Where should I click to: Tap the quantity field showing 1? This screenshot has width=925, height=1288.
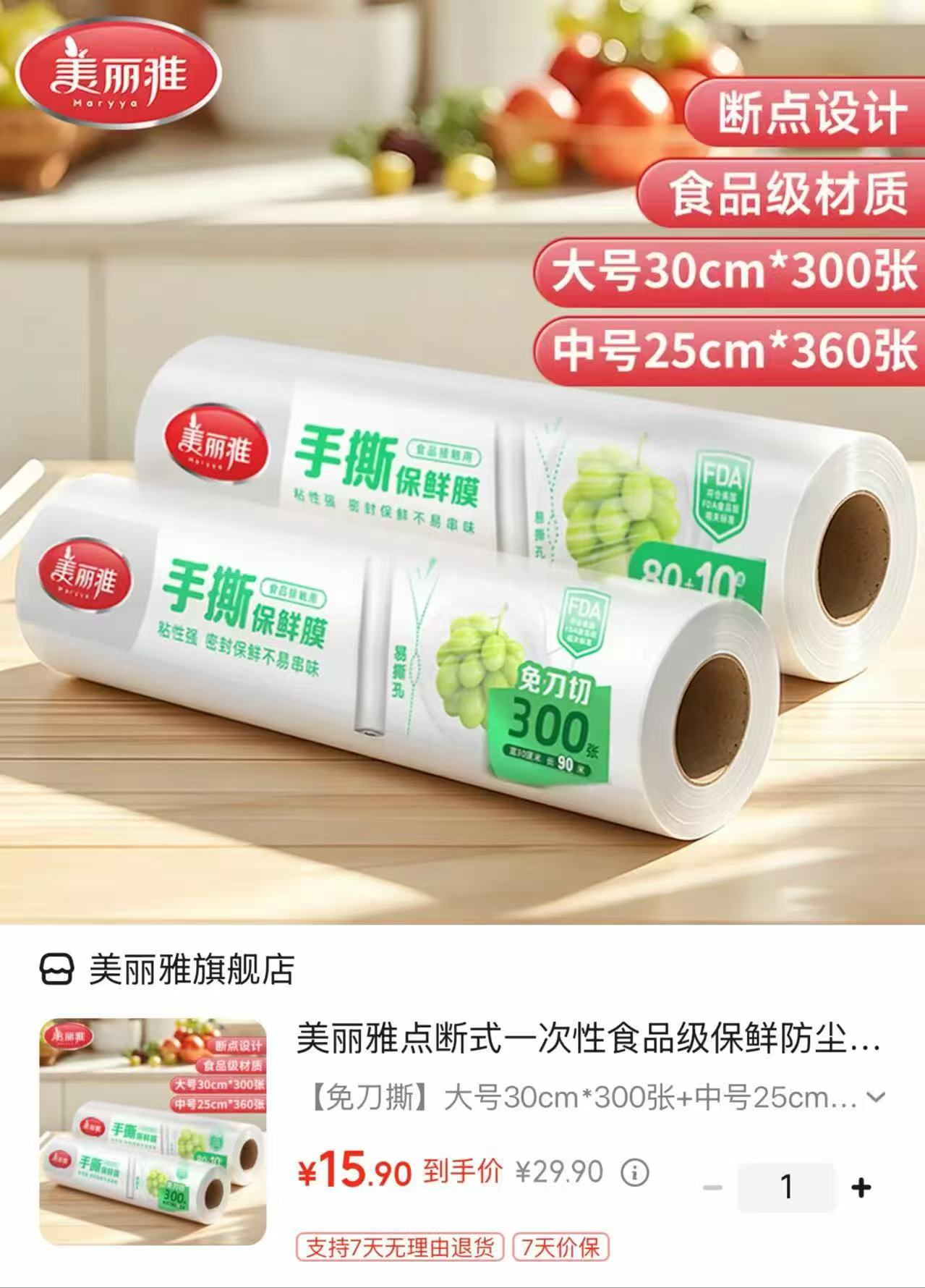(x=786, y=1187)
